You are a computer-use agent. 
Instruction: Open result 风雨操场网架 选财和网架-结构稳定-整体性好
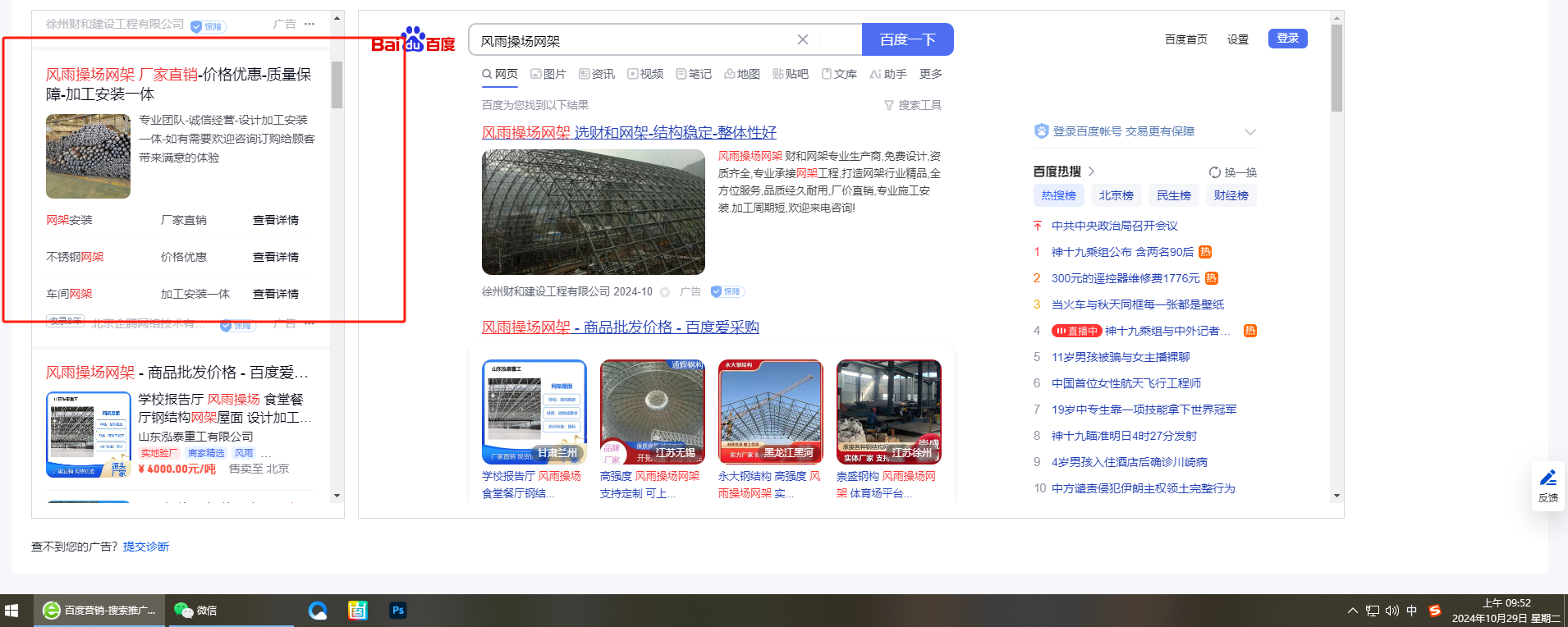[x=629, y=132]
